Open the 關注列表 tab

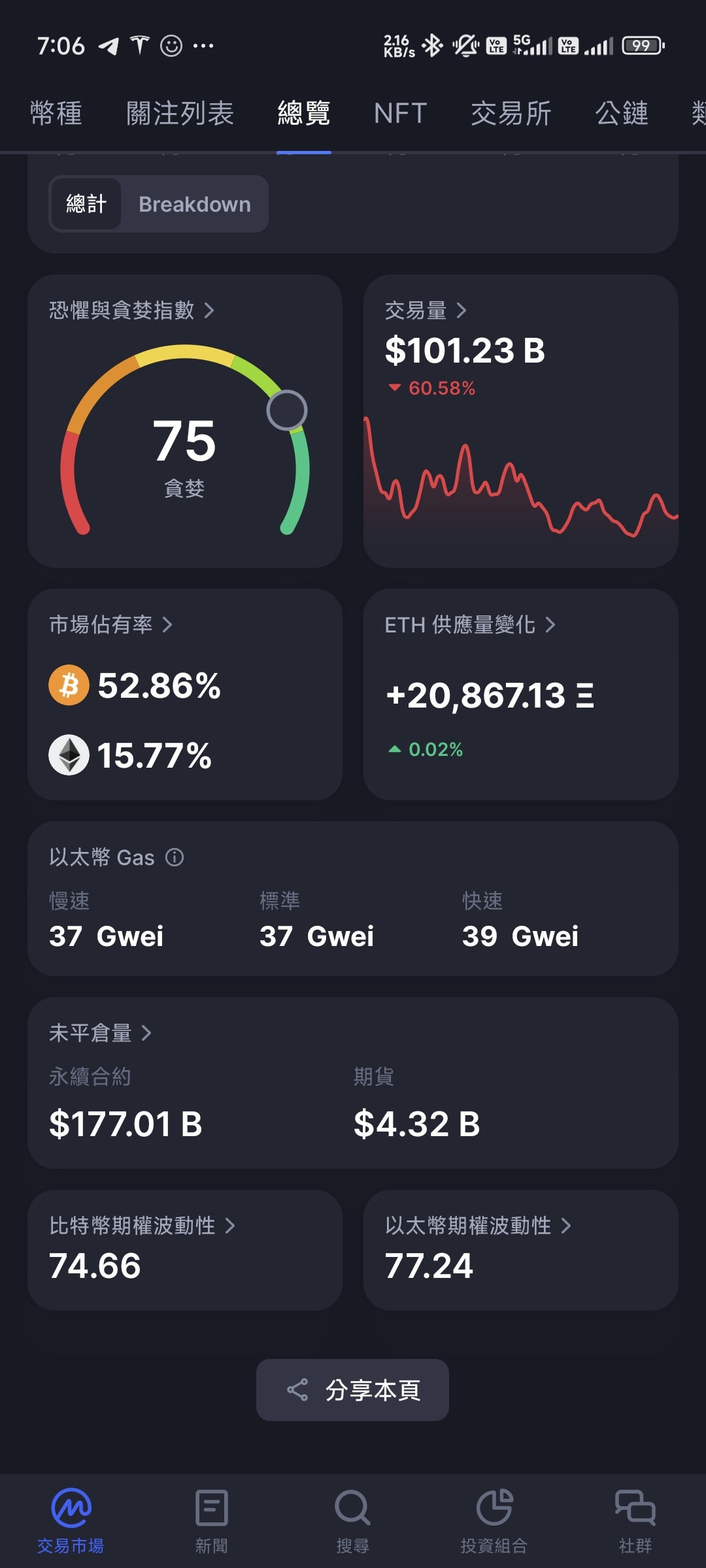pos(180,114)
